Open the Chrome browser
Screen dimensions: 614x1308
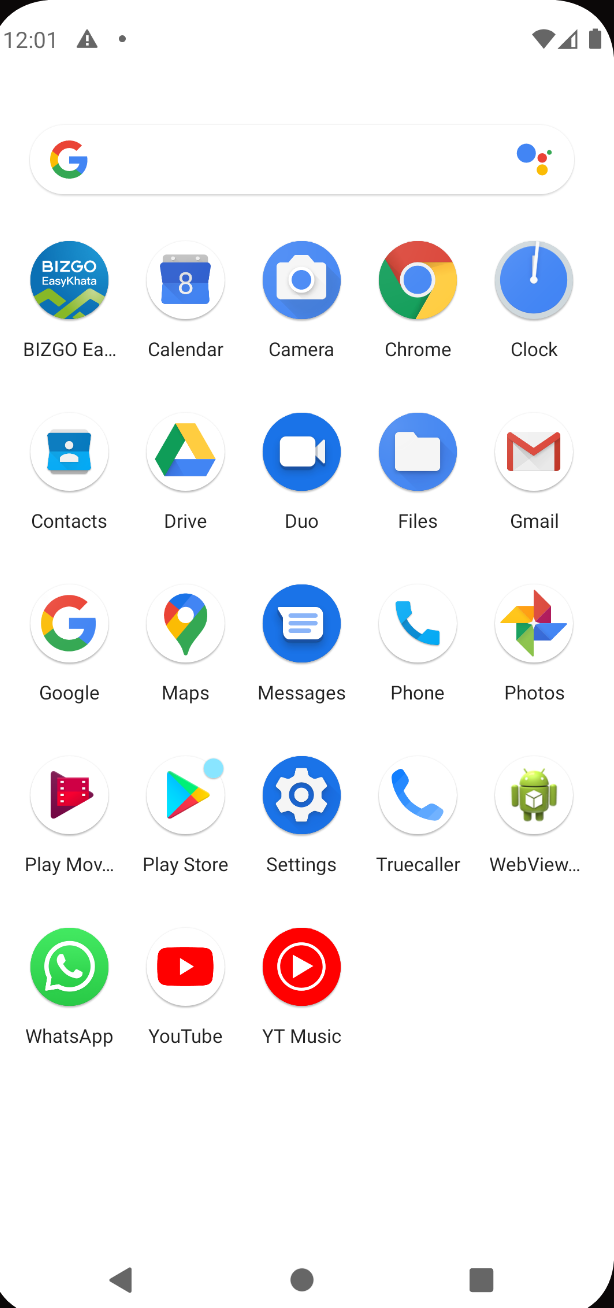(x=417, y=281)
